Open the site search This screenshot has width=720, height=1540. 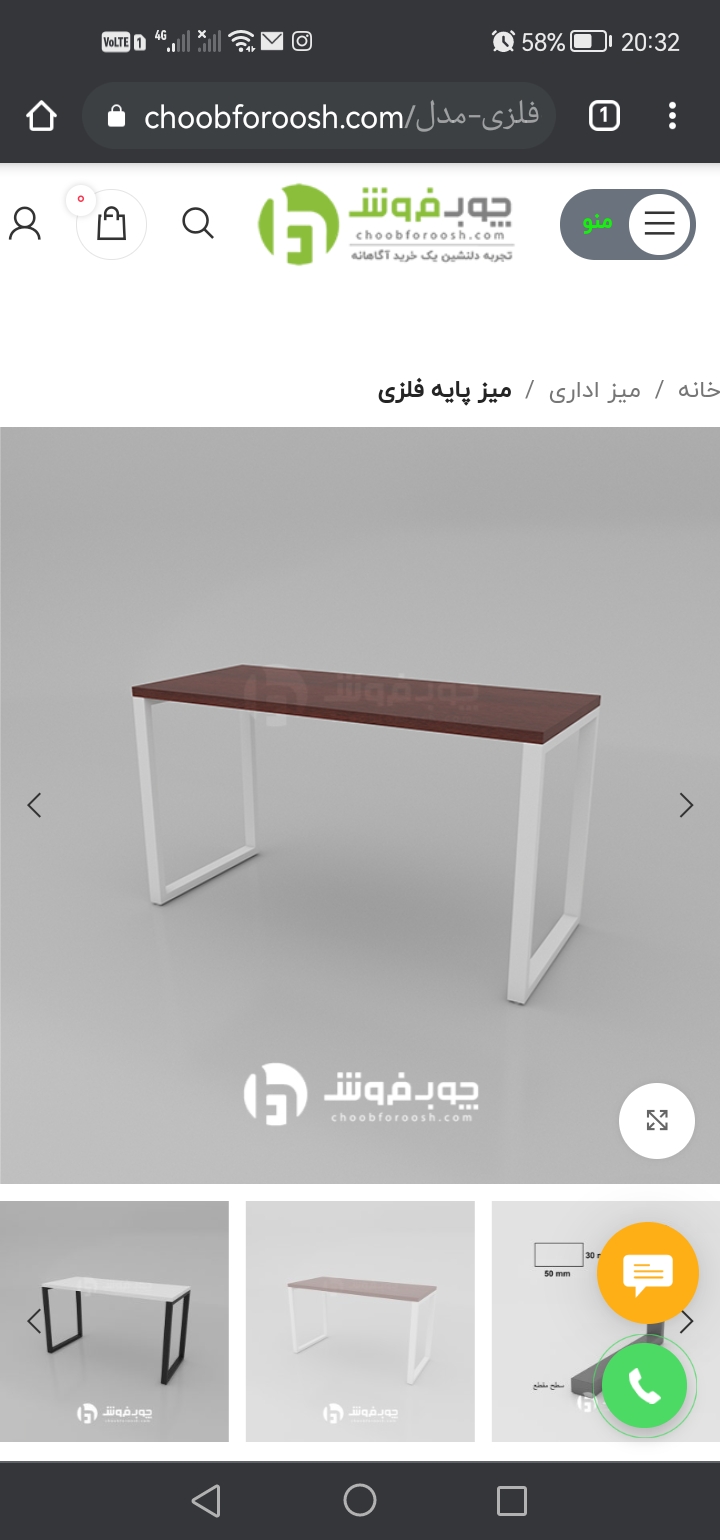click(198, 223)
